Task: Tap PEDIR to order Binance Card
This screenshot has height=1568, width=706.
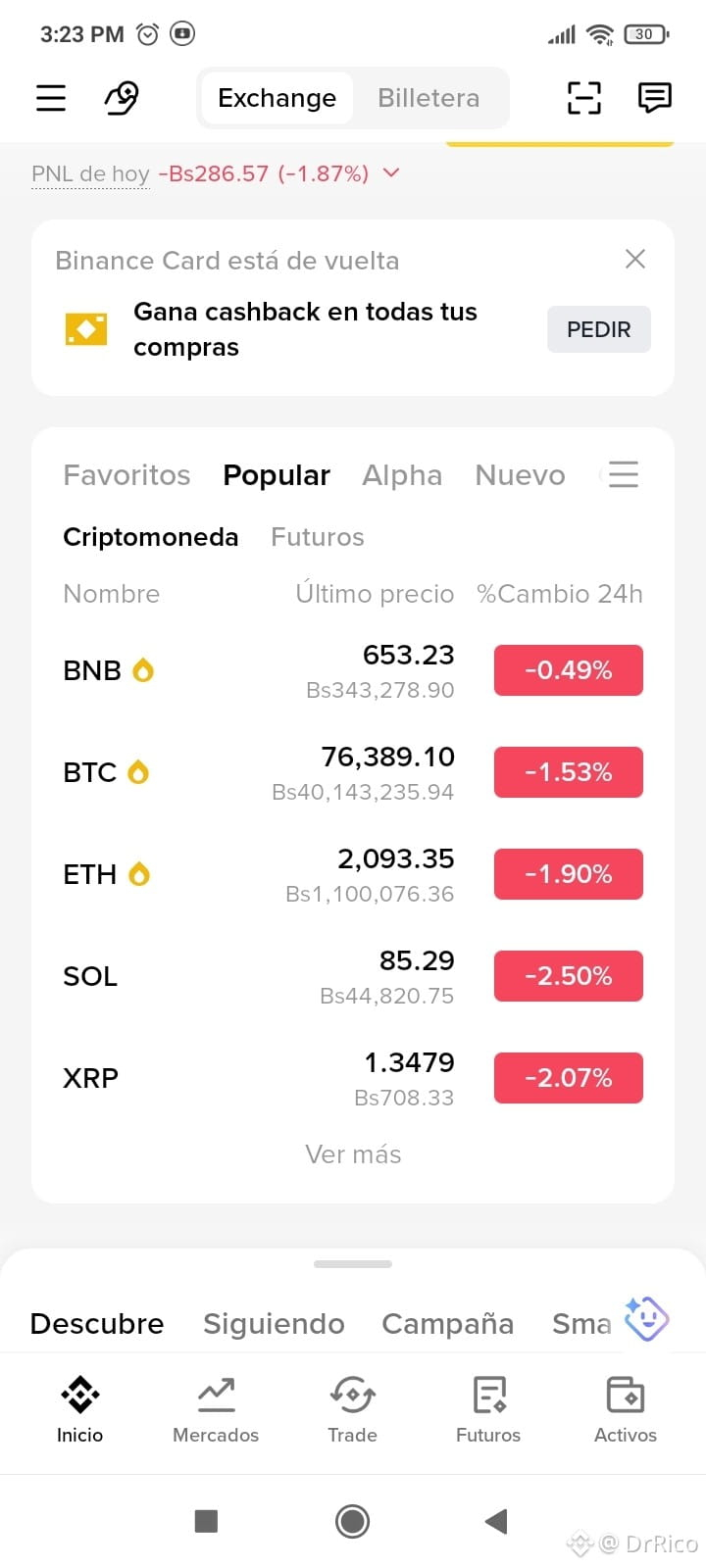Action: coord(599,329)
